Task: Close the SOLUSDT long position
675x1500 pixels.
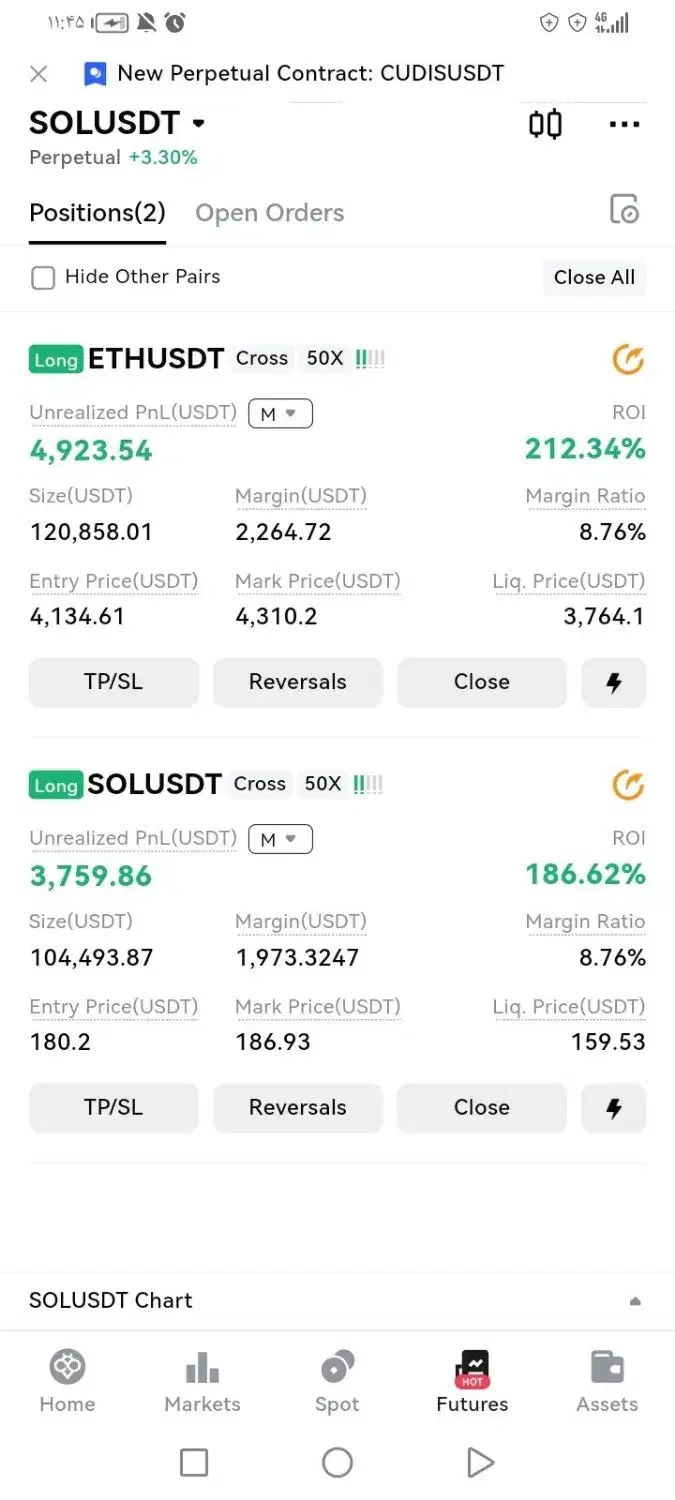Action: [x=481, y=1108]
